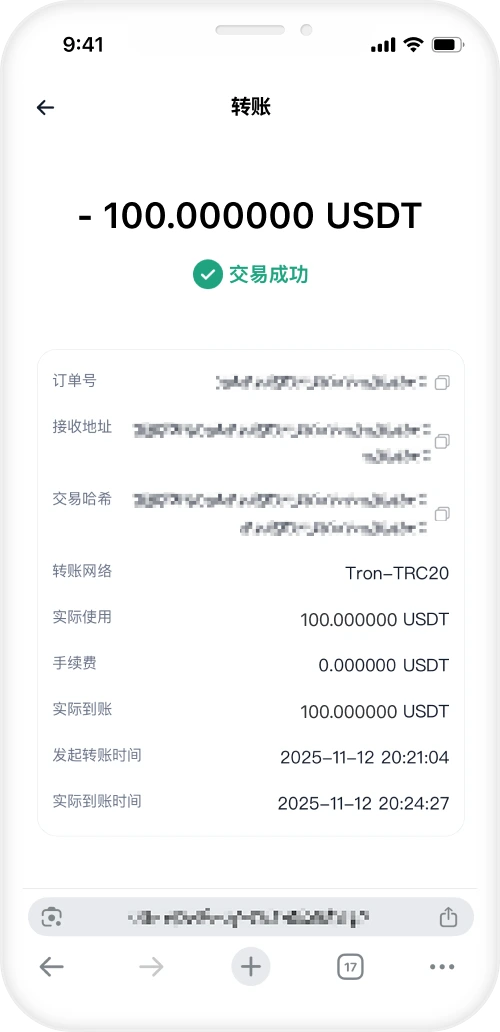
Task: Go back from the 转账 page
Action: (x=45, y=107)
